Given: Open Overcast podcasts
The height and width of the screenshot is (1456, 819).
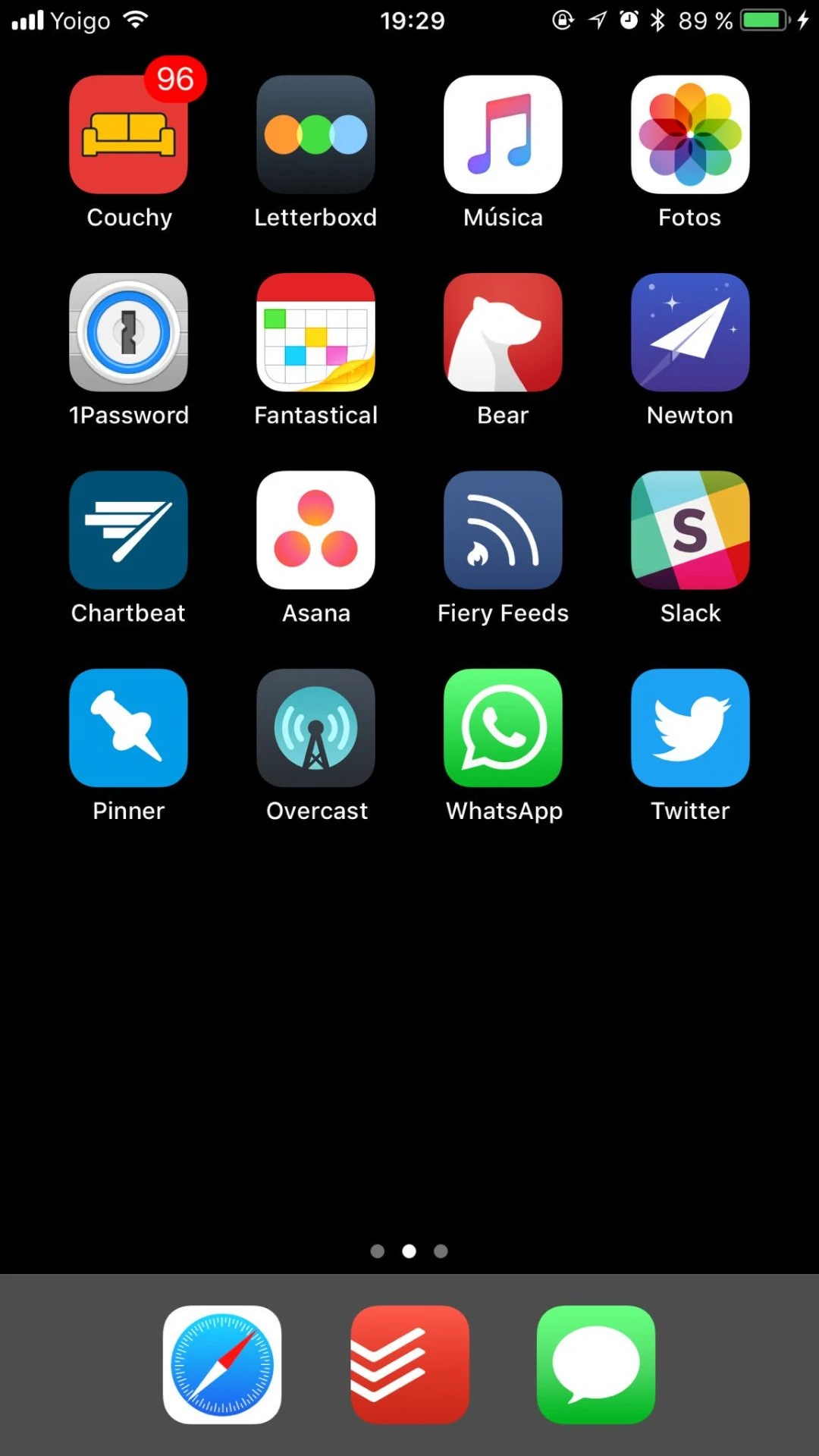Looking at the screenshot, I should click(315, 729).
